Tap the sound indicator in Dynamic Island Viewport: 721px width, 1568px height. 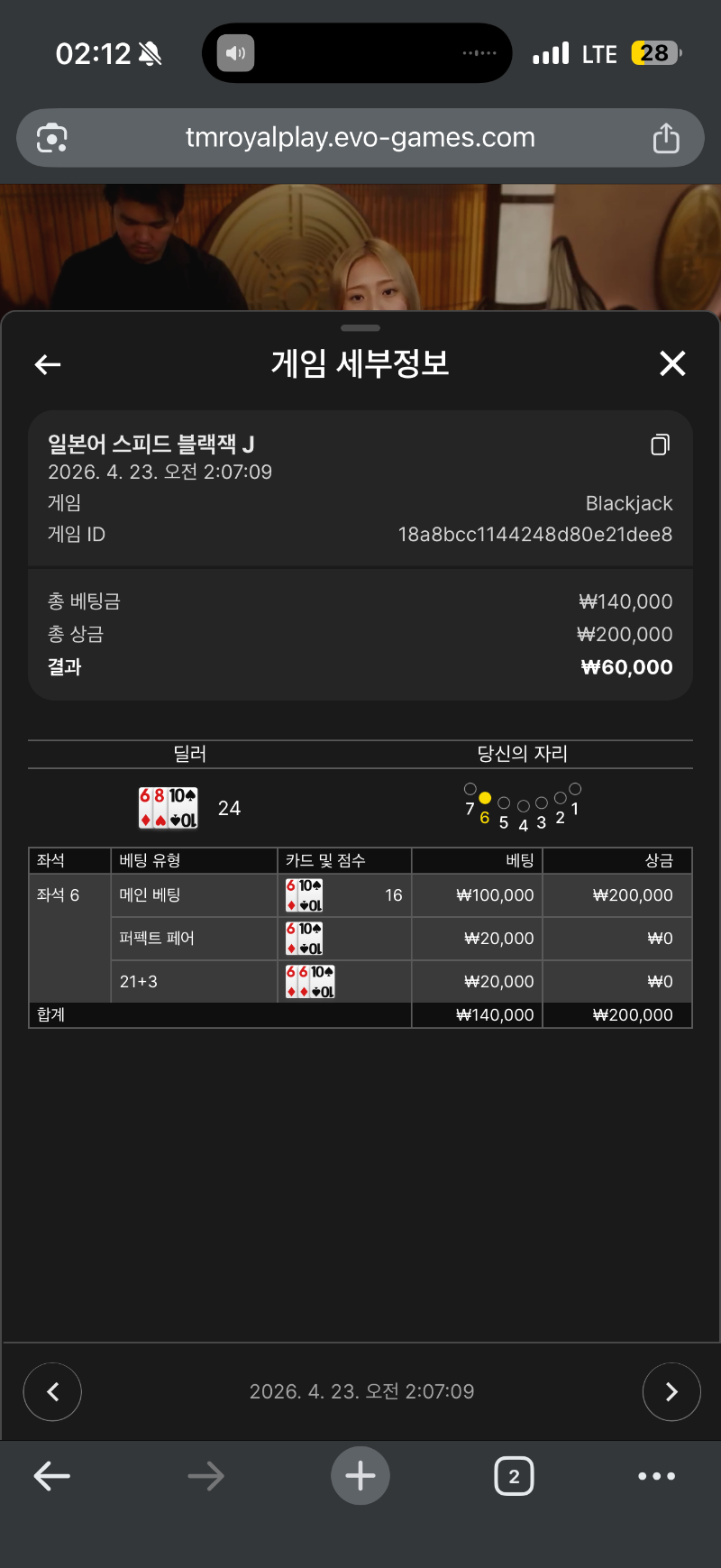point(236,53)
